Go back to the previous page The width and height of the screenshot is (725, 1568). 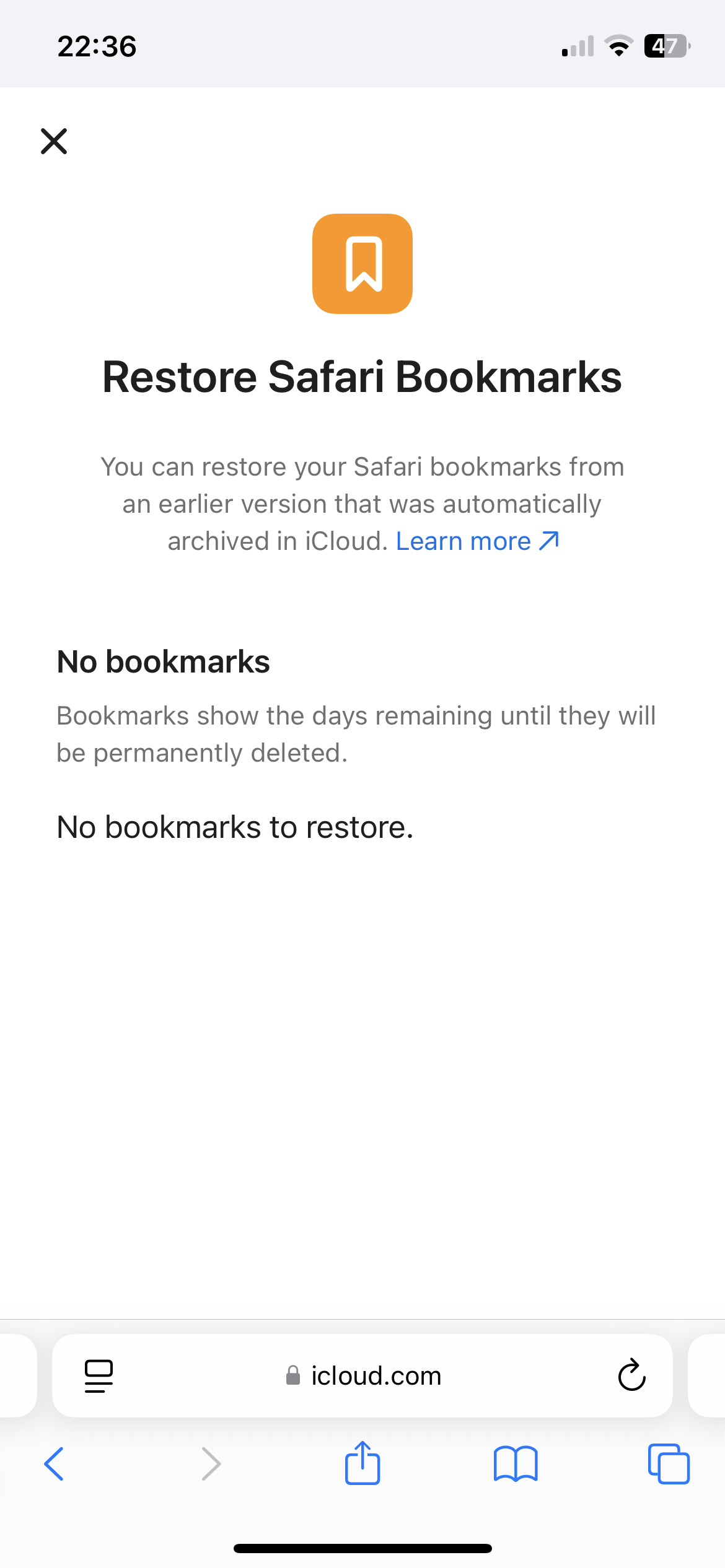tap(54, 1464)
